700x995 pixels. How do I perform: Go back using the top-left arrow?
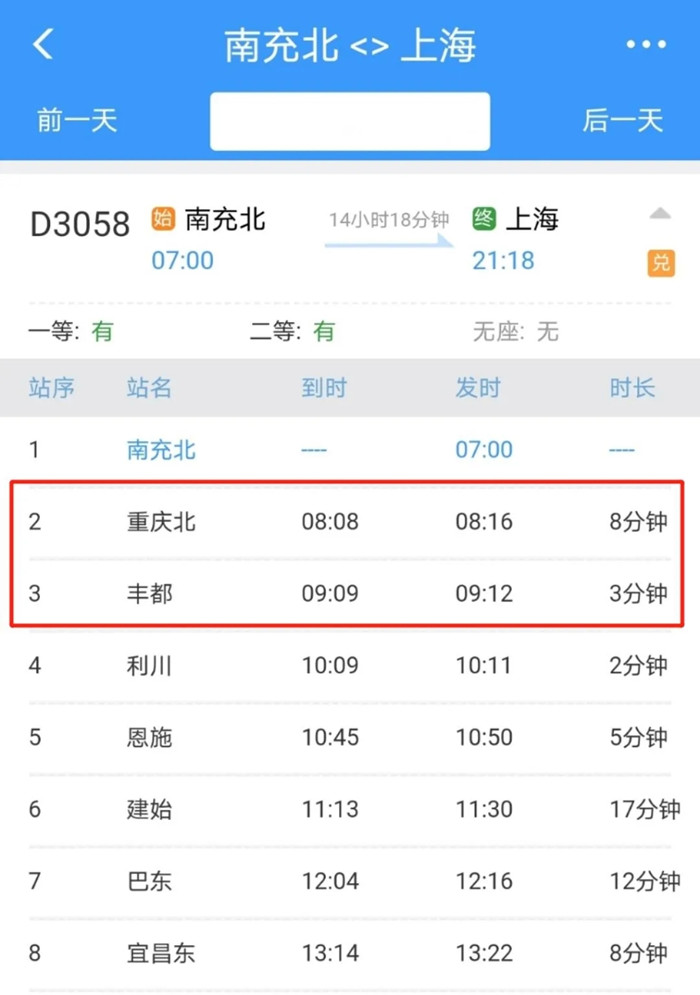[x=43, y=45]
